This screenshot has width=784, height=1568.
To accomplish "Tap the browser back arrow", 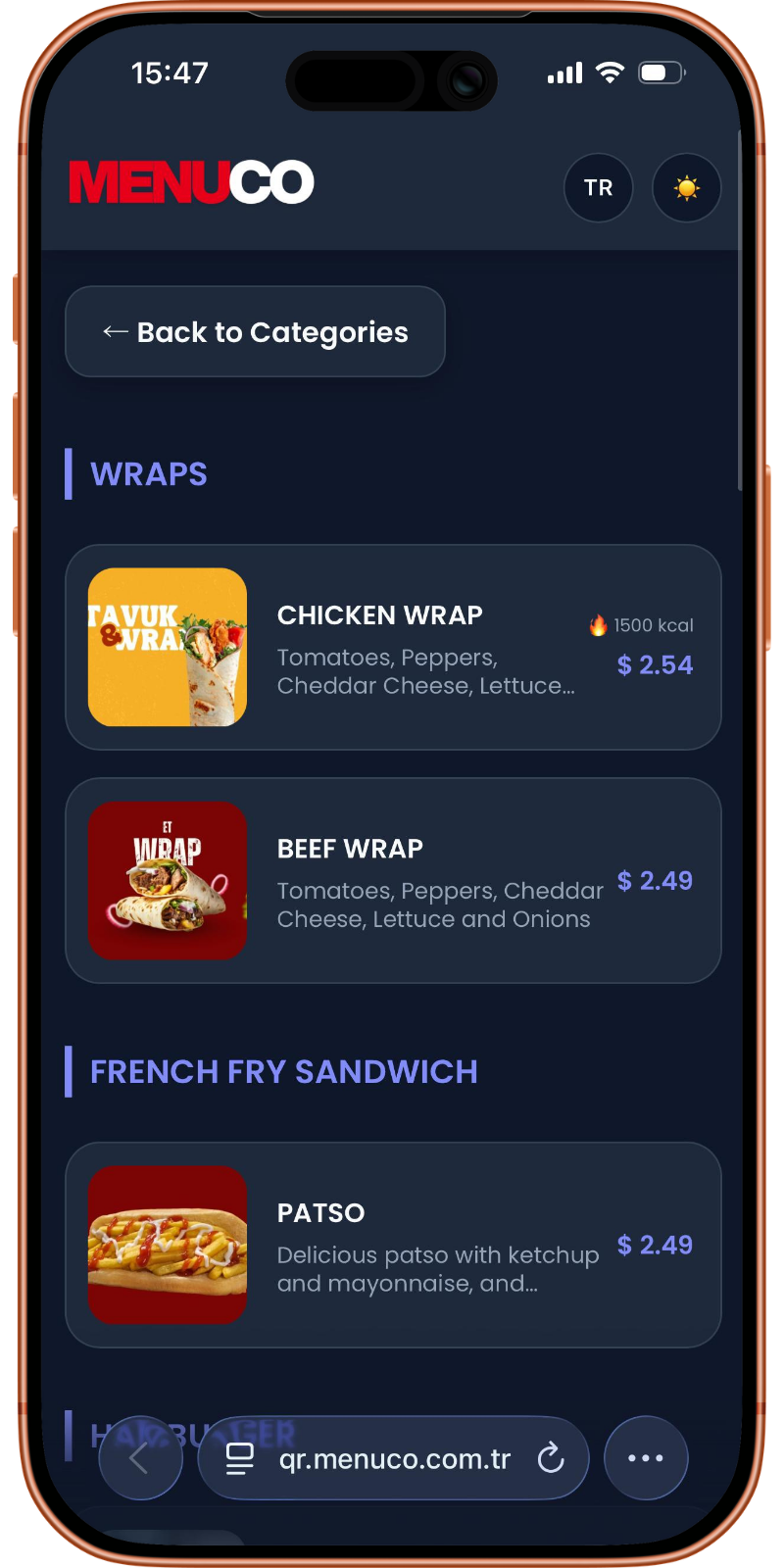I will tap(140, 1458).
